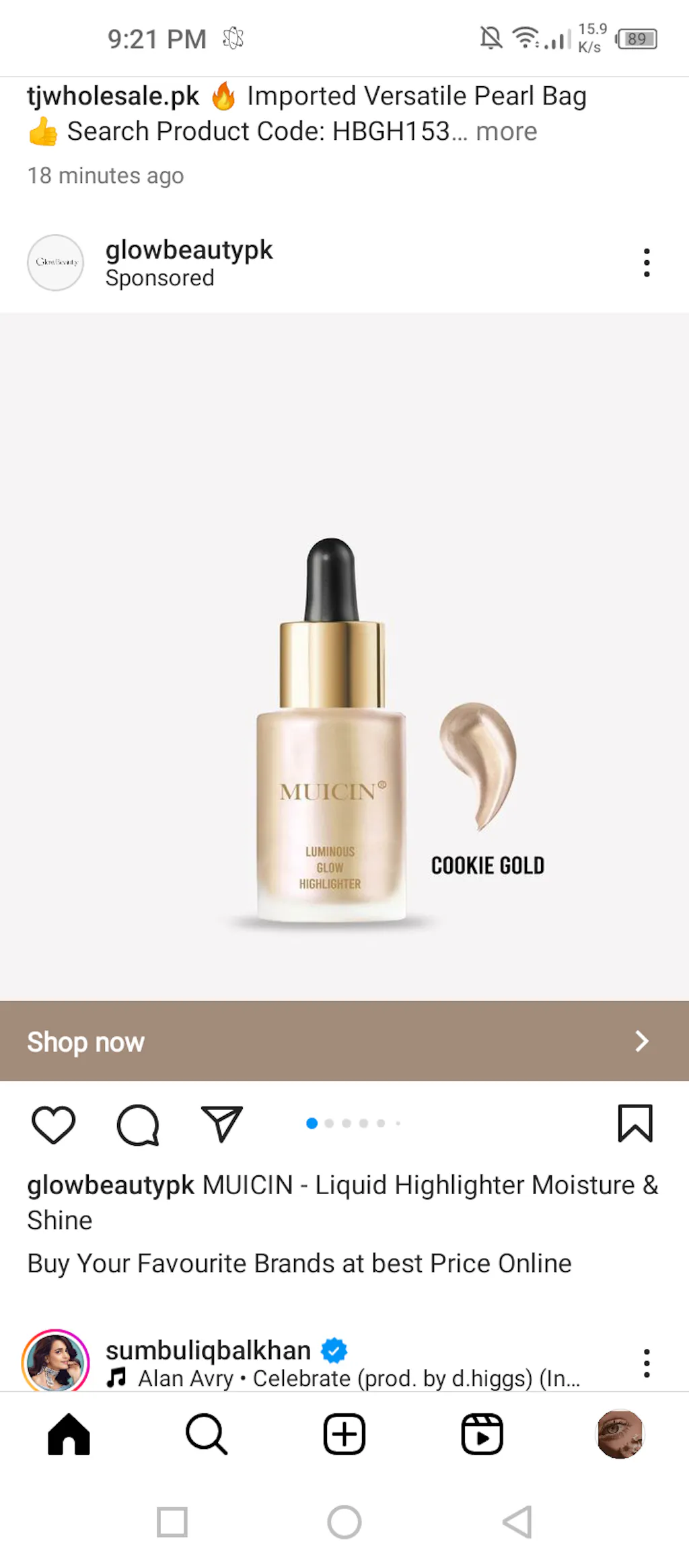Save the glowbeautypk post with bookmark
The image size is (689, 1568).
coord(635,1123)
